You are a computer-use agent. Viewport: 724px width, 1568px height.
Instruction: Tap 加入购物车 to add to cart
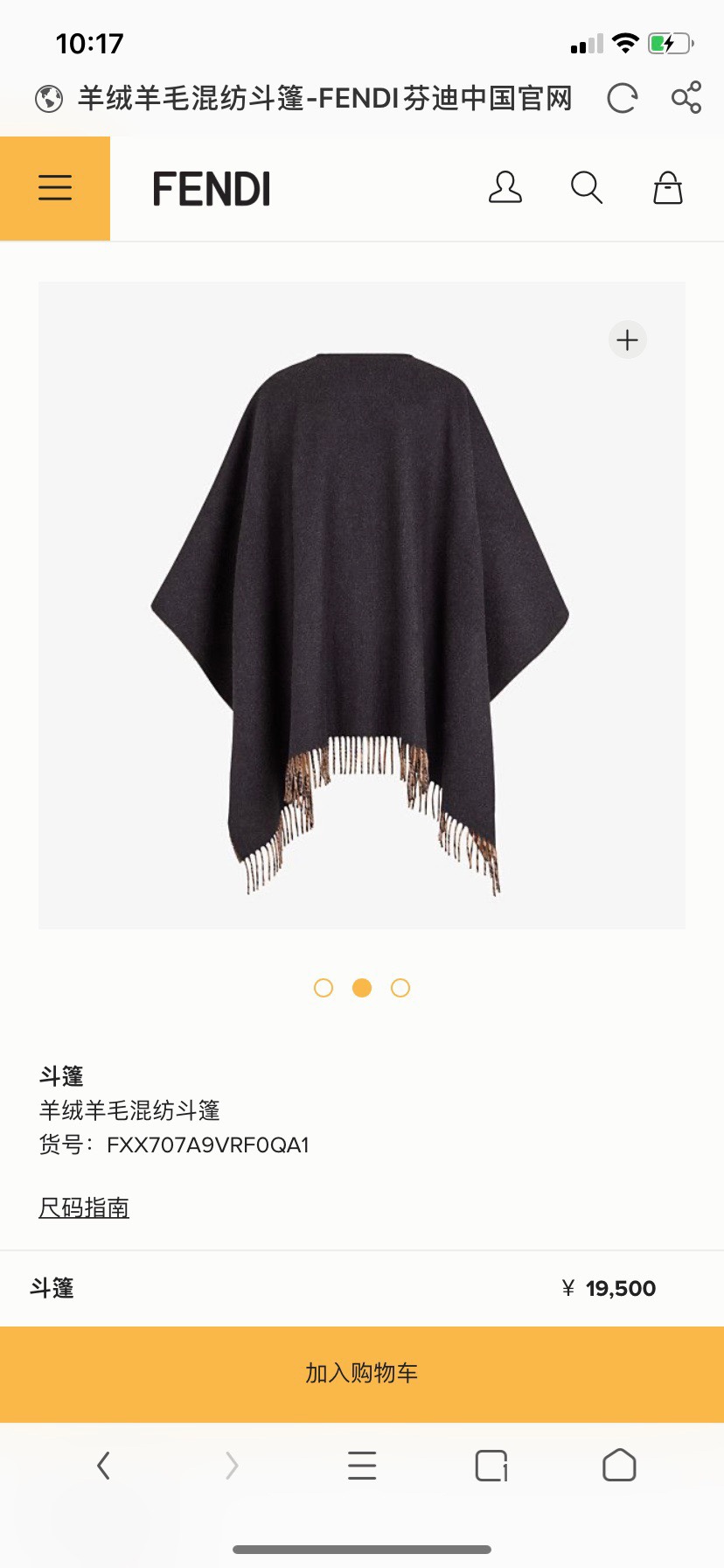[362, 1374]
